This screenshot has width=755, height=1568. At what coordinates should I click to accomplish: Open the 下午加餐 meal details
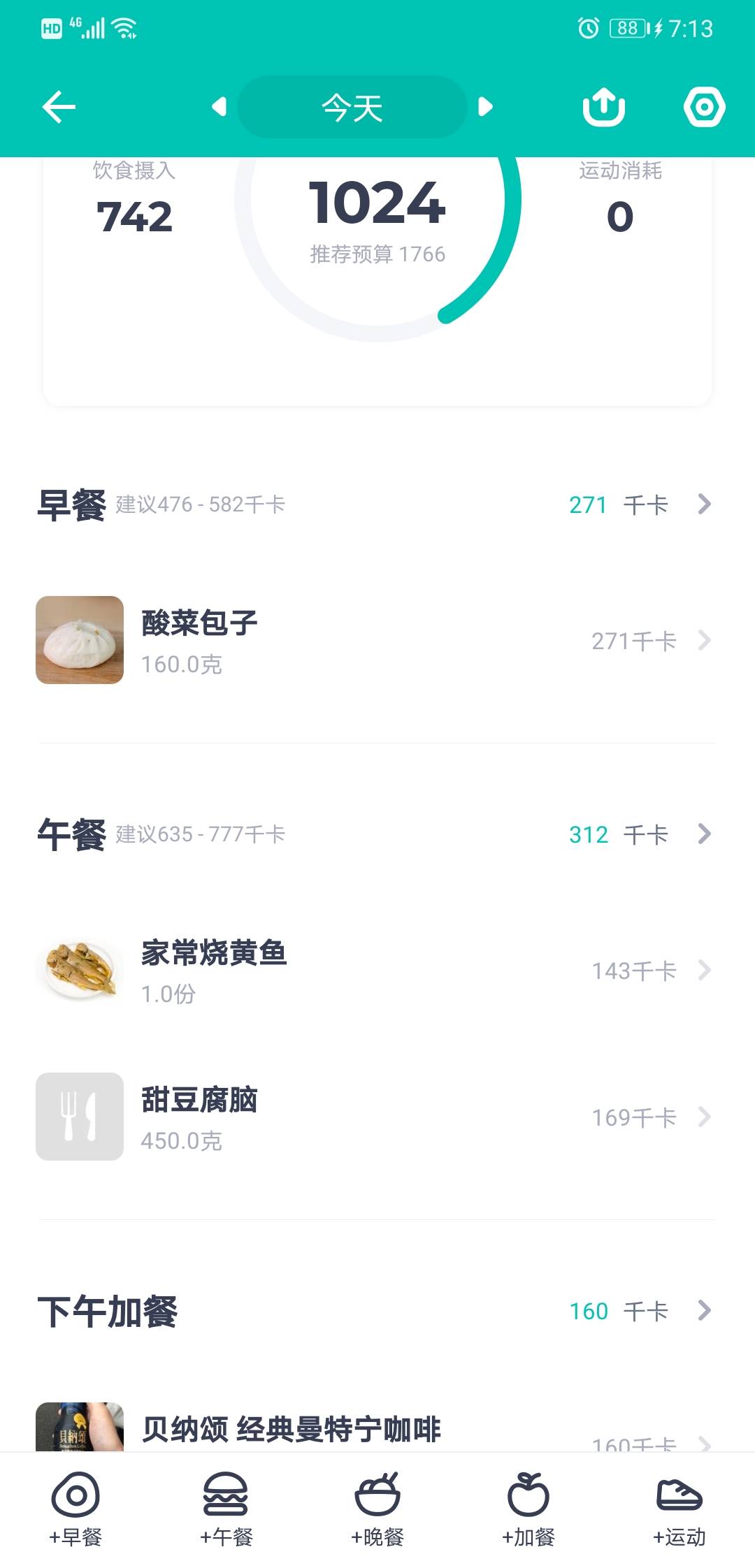pos(703,1311)
